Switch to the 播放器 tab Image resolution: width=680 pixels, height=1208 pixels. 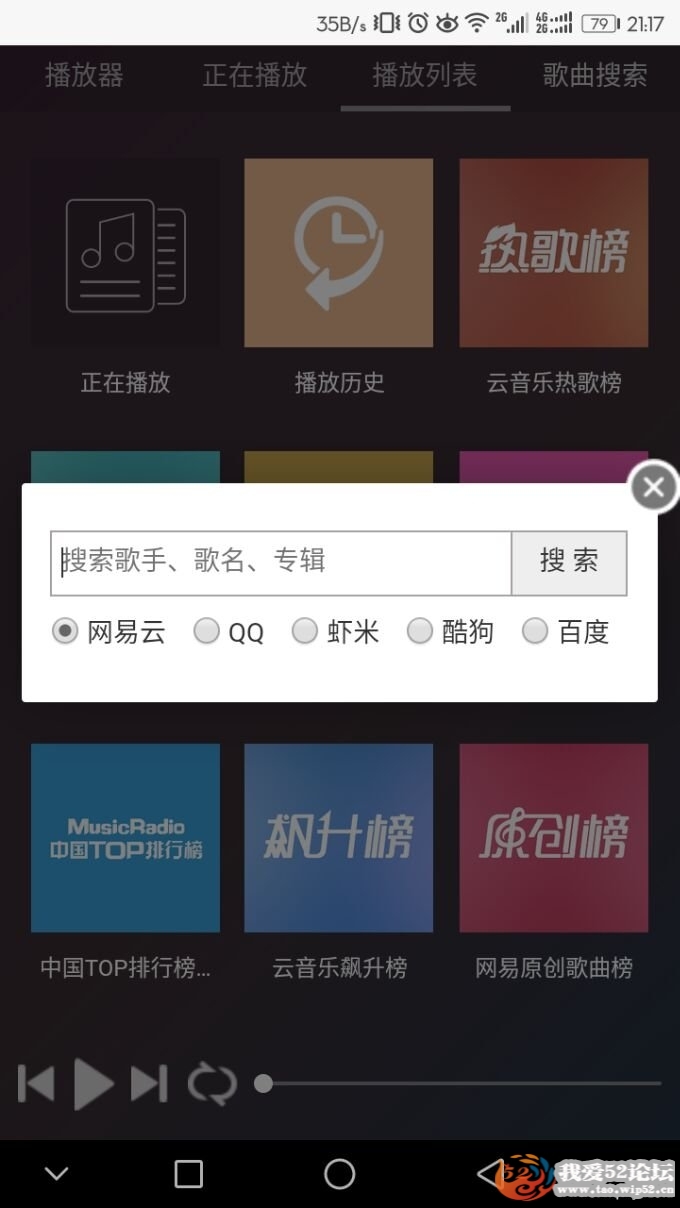[x=84, y=75]
